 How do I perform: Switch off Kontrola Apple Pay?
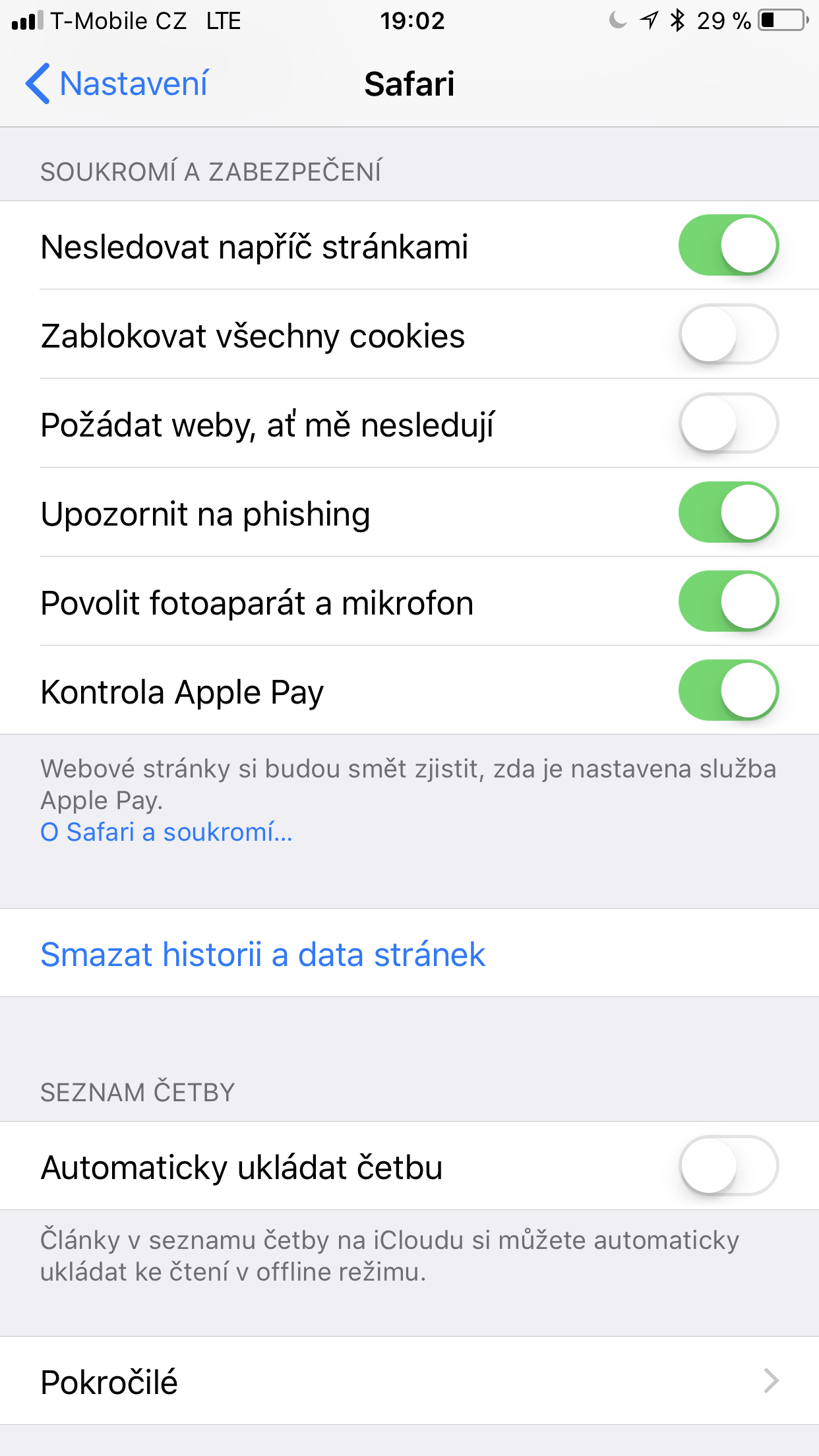729,690
